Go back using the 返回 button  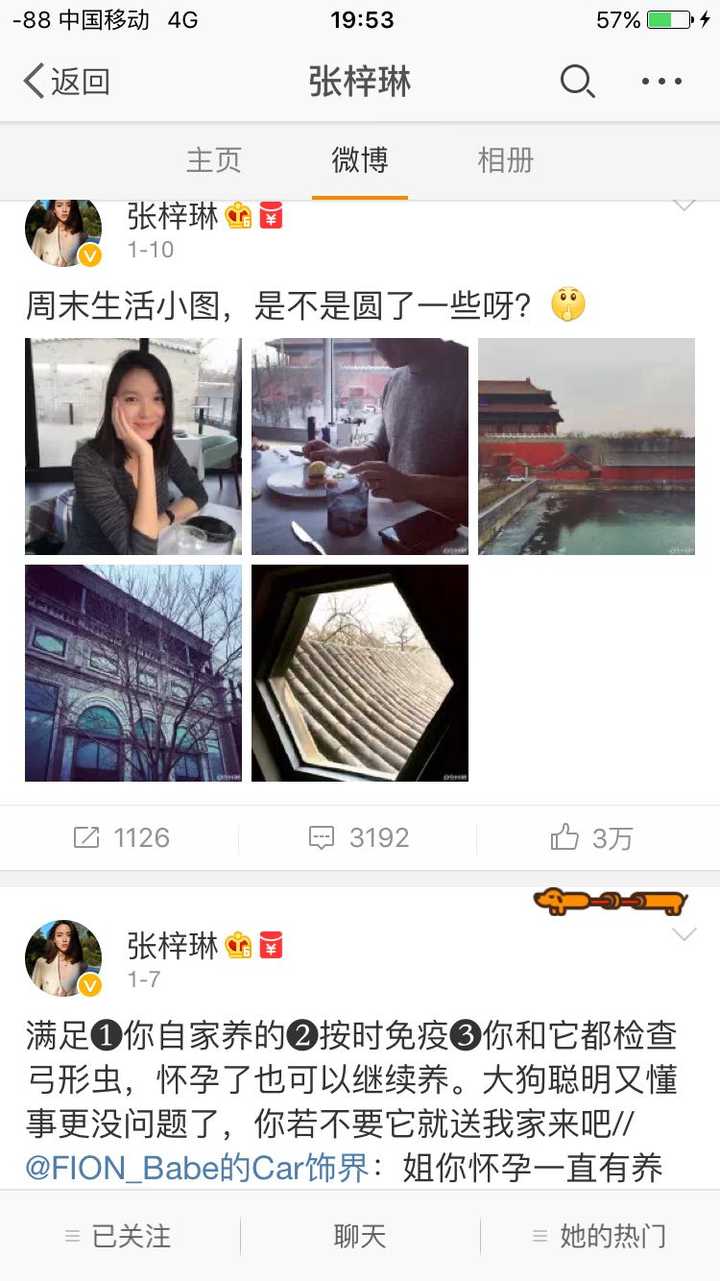coord(67,82)
